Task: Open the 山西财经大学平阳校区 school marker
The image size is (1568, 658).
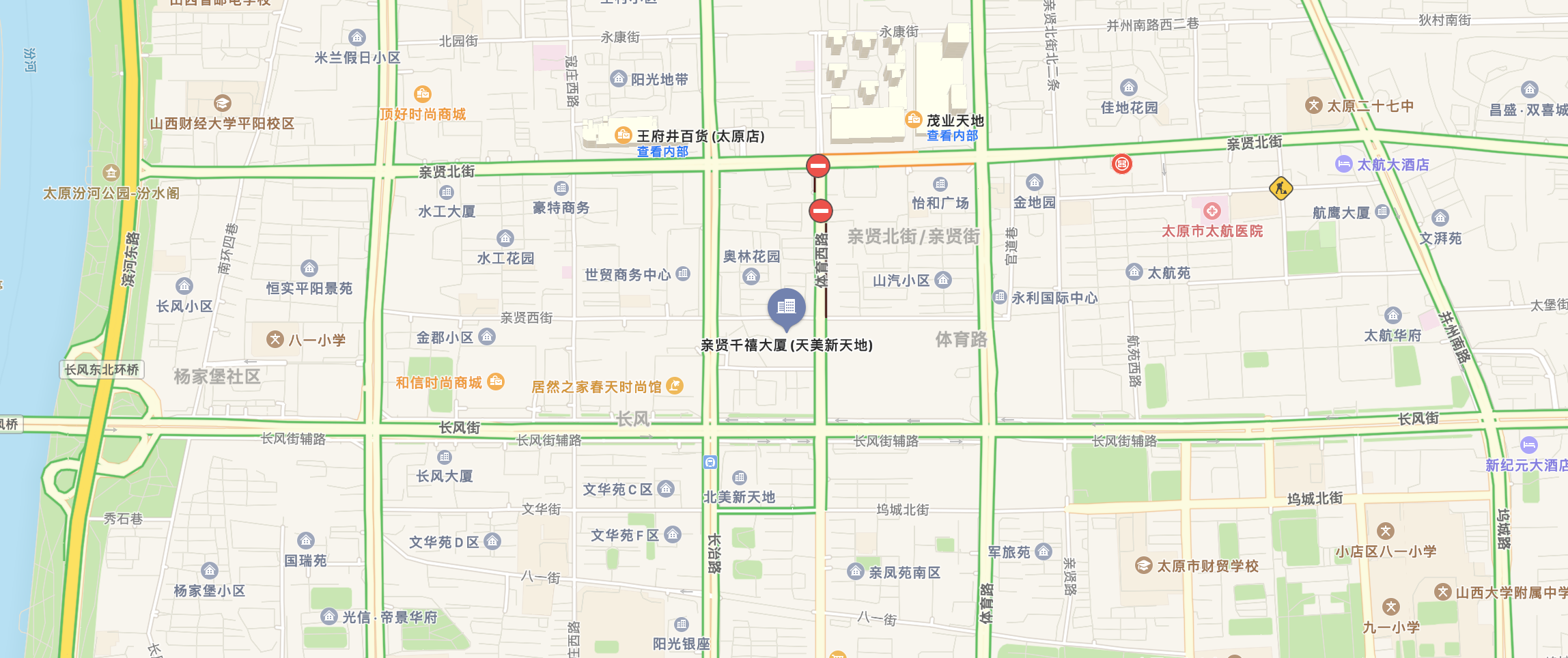Action: coord(222,104)
